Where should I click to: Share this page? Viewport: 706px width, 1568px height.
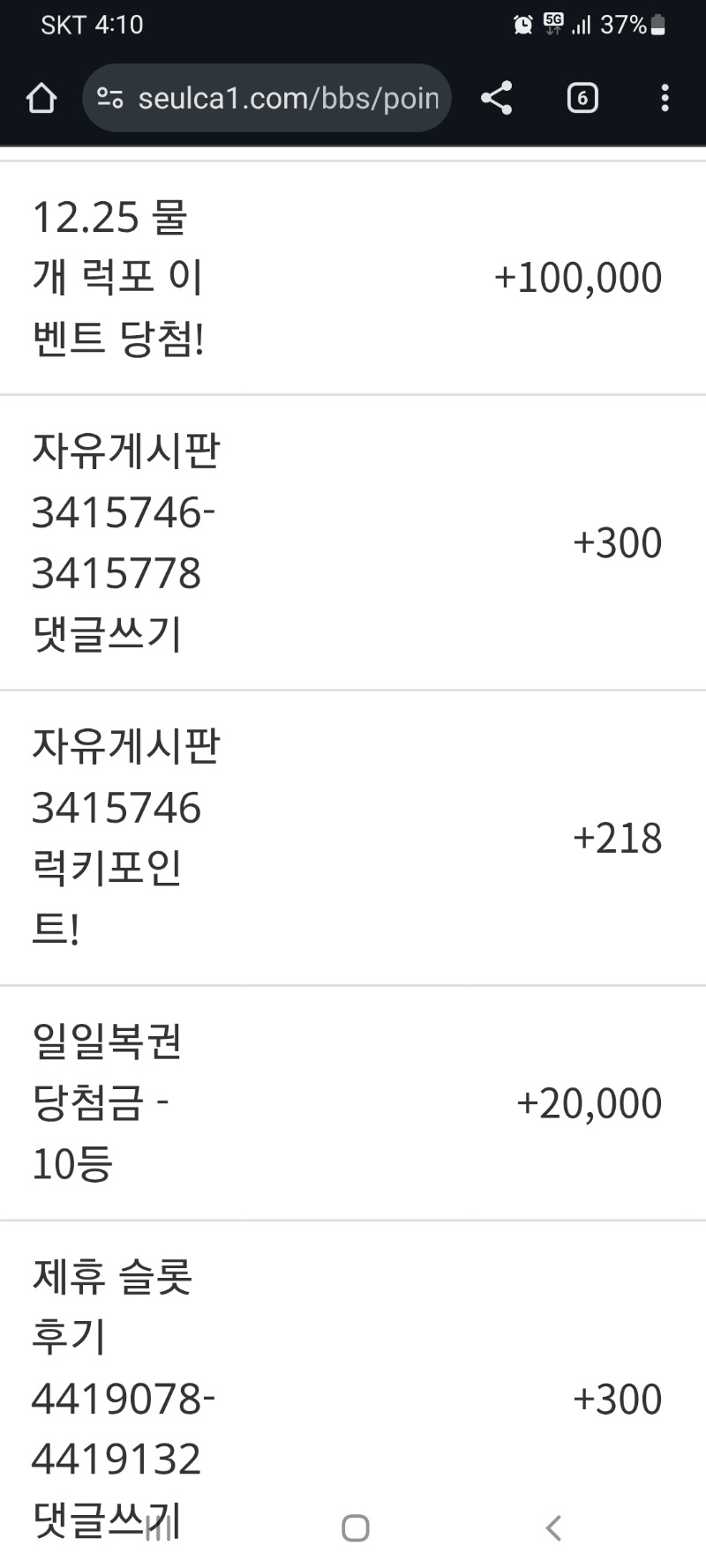click(497, 98)
